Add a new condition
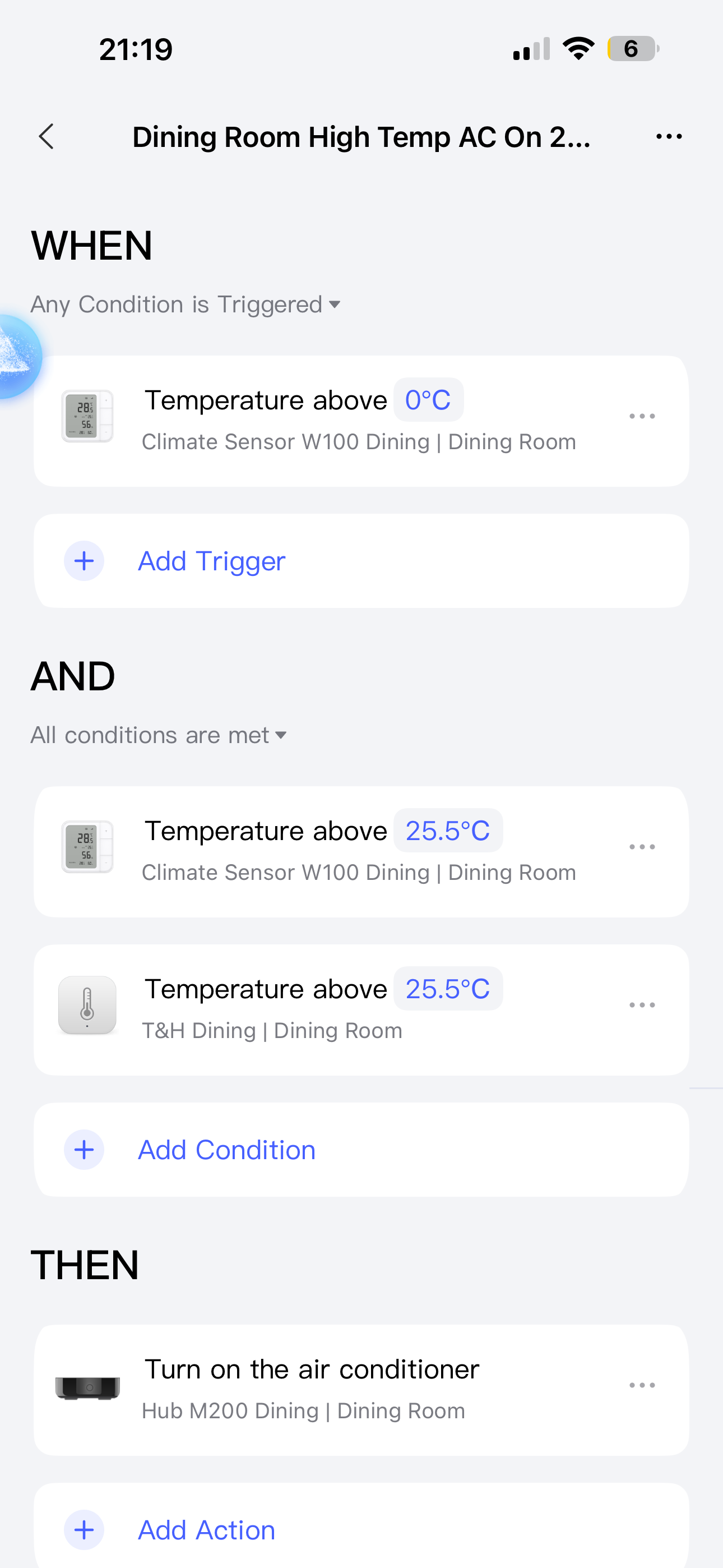The image size is (723, 1568). (226, 1150)
